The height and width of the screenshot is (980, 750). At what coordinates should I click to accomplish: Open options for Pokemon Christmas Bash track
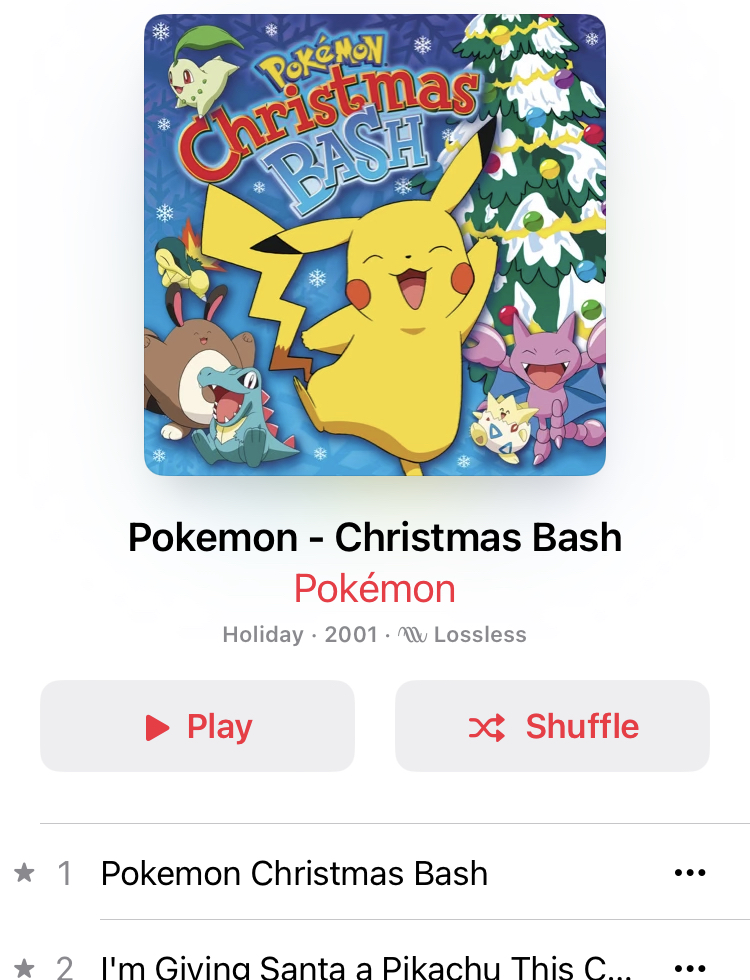click(x=690, y=873)
